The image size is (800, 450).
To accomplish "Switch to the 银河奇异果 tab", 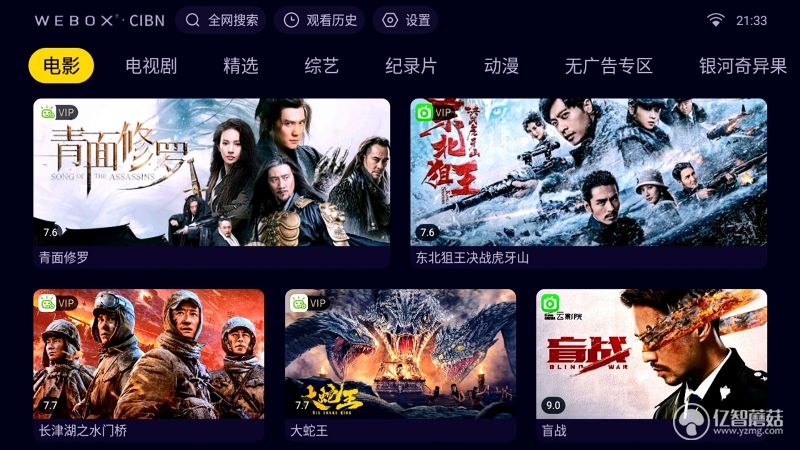I will [x=743, y=66].
